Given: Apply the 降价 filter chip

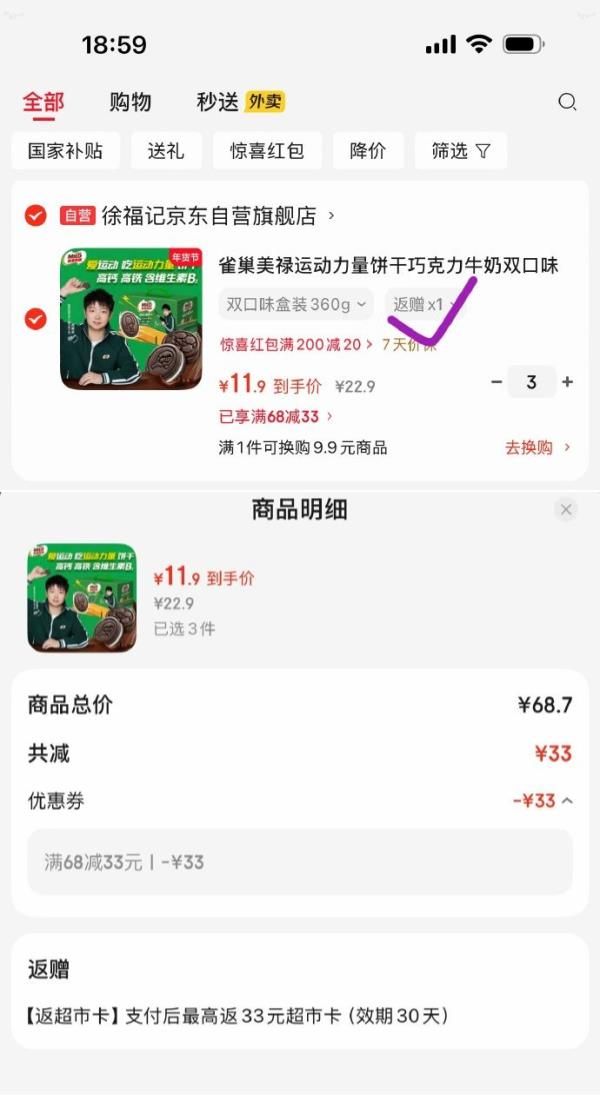Looking at the screenshot, I should (x=368, y=151).
